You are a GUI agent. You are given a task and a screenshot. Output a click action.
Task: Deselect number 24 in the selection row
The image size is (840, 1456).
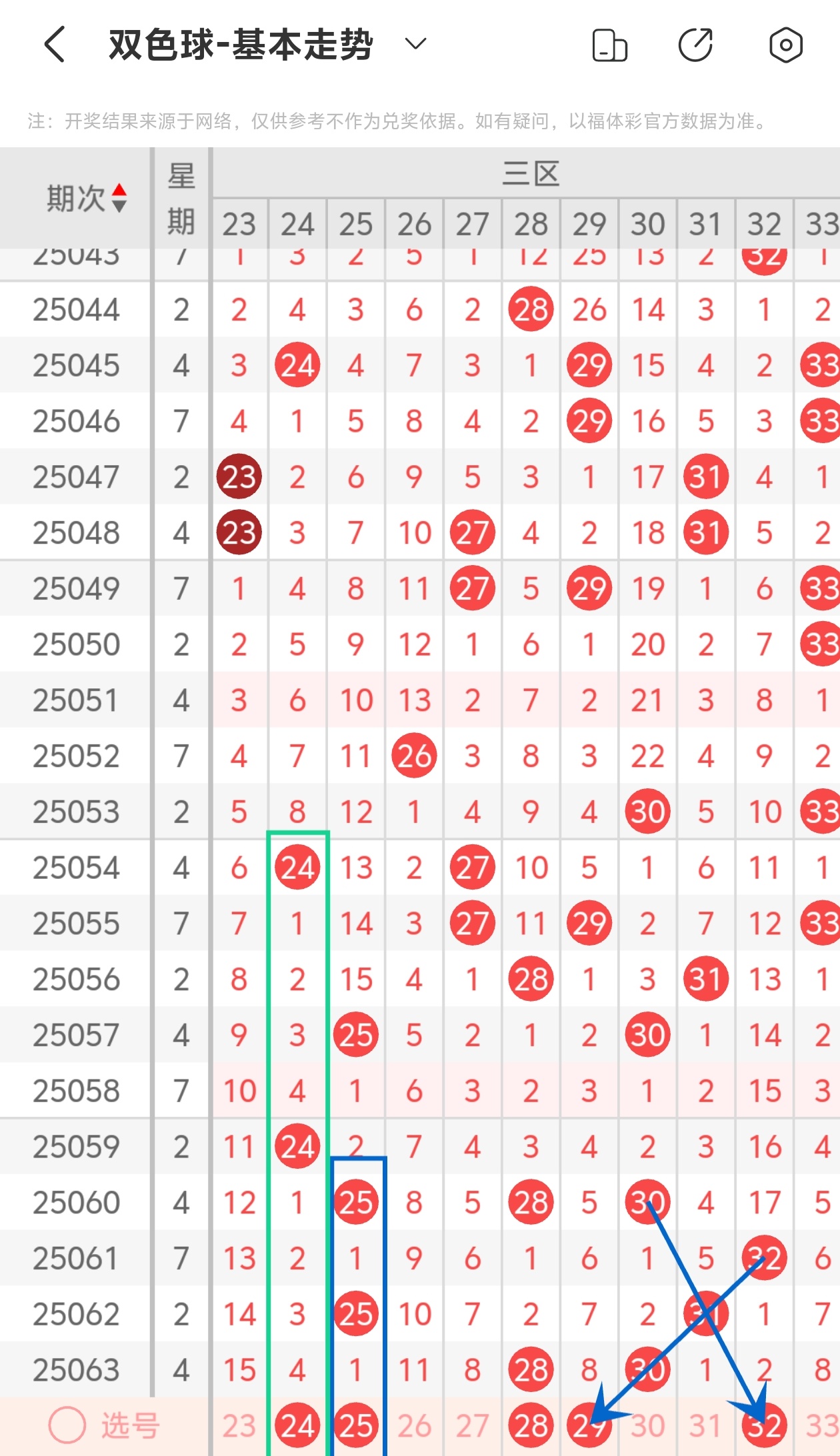click(x=297, y=1425)
